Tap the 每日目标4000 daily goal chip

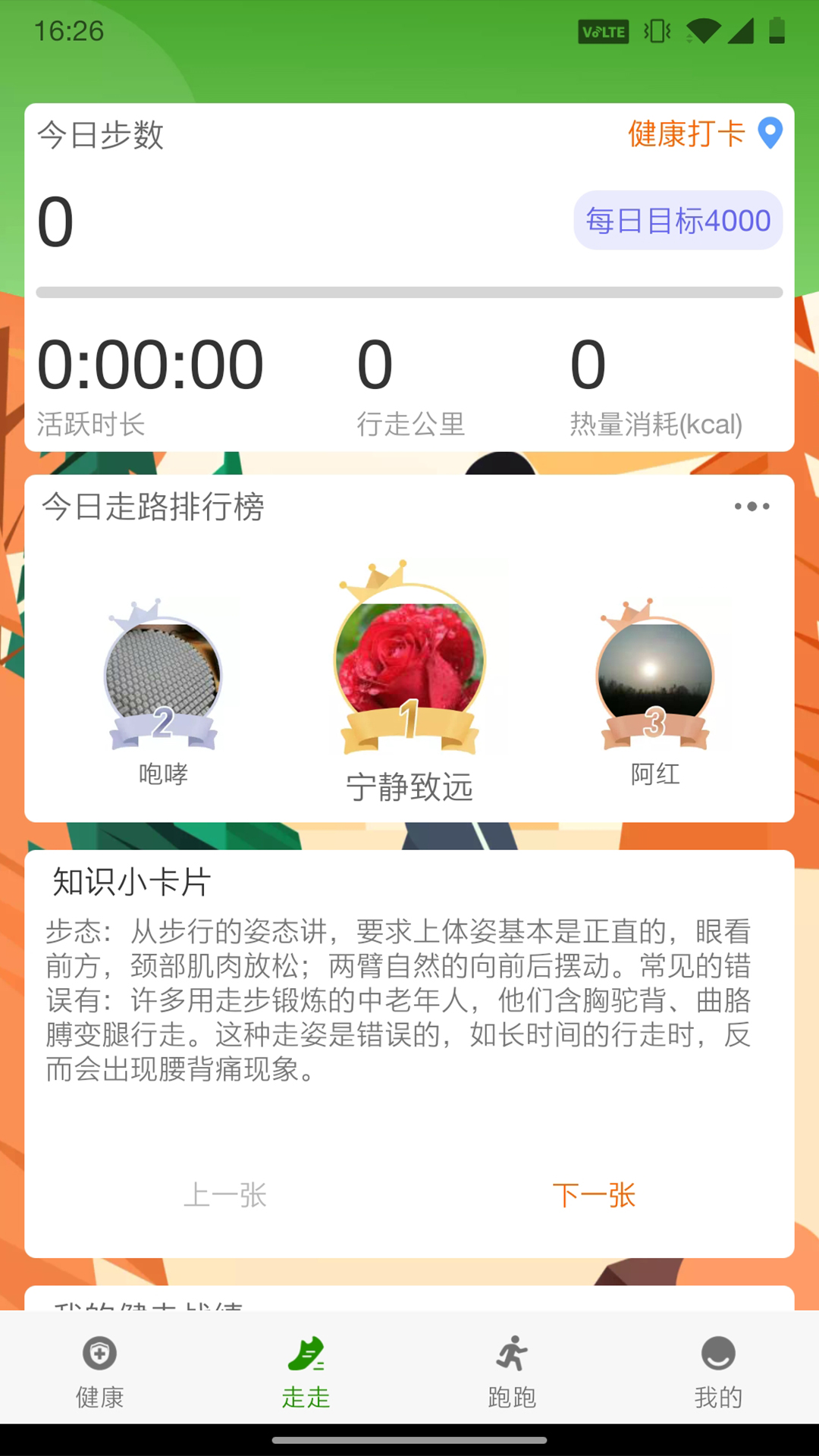[678, 221]
